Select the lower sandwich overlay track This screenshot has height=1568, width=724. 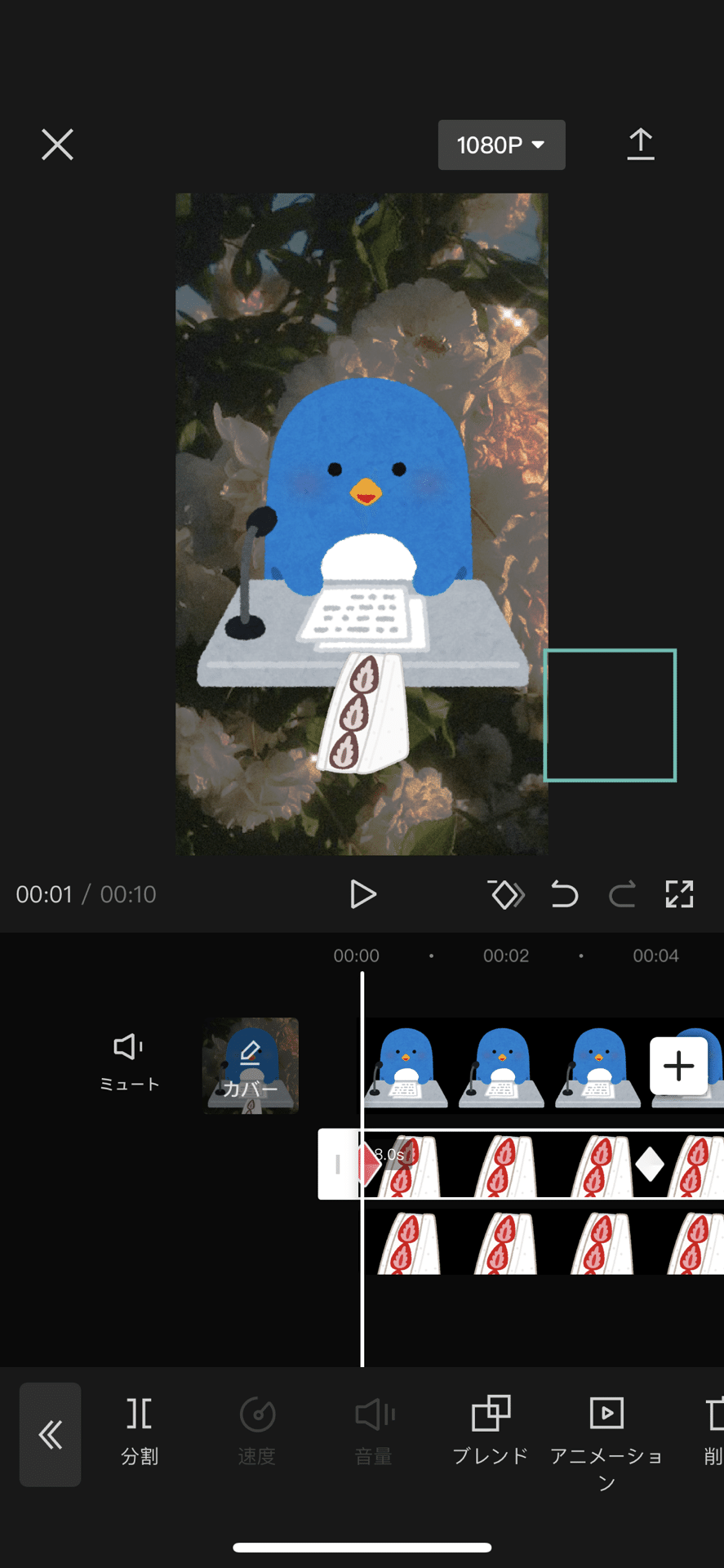click(544, 1243)
